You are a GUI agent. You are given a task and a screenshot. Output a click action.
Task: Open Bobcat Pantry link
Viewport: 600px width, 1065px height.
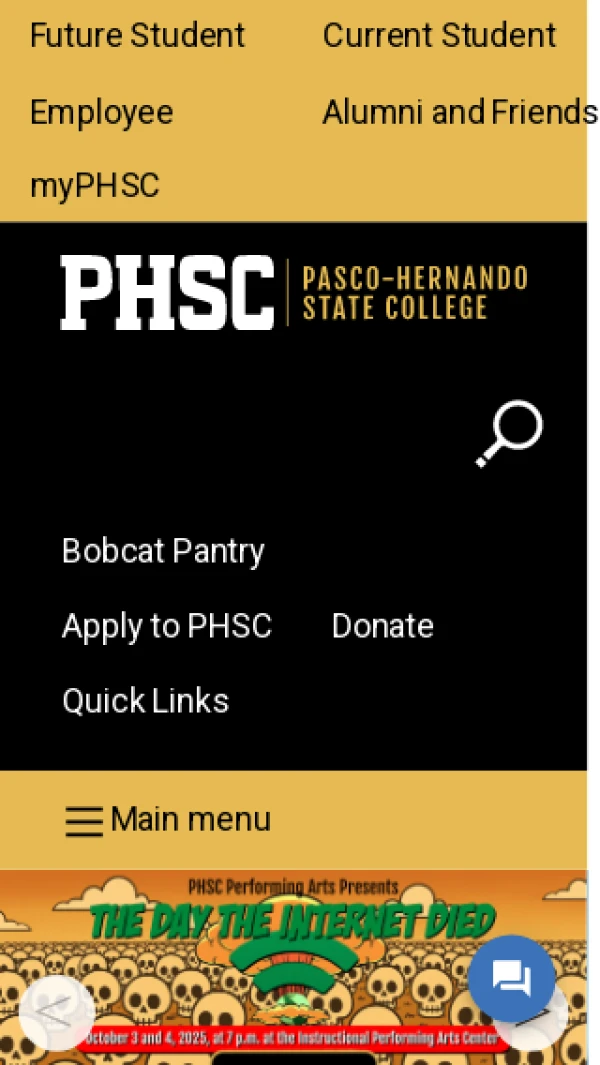tap(163, 551)
